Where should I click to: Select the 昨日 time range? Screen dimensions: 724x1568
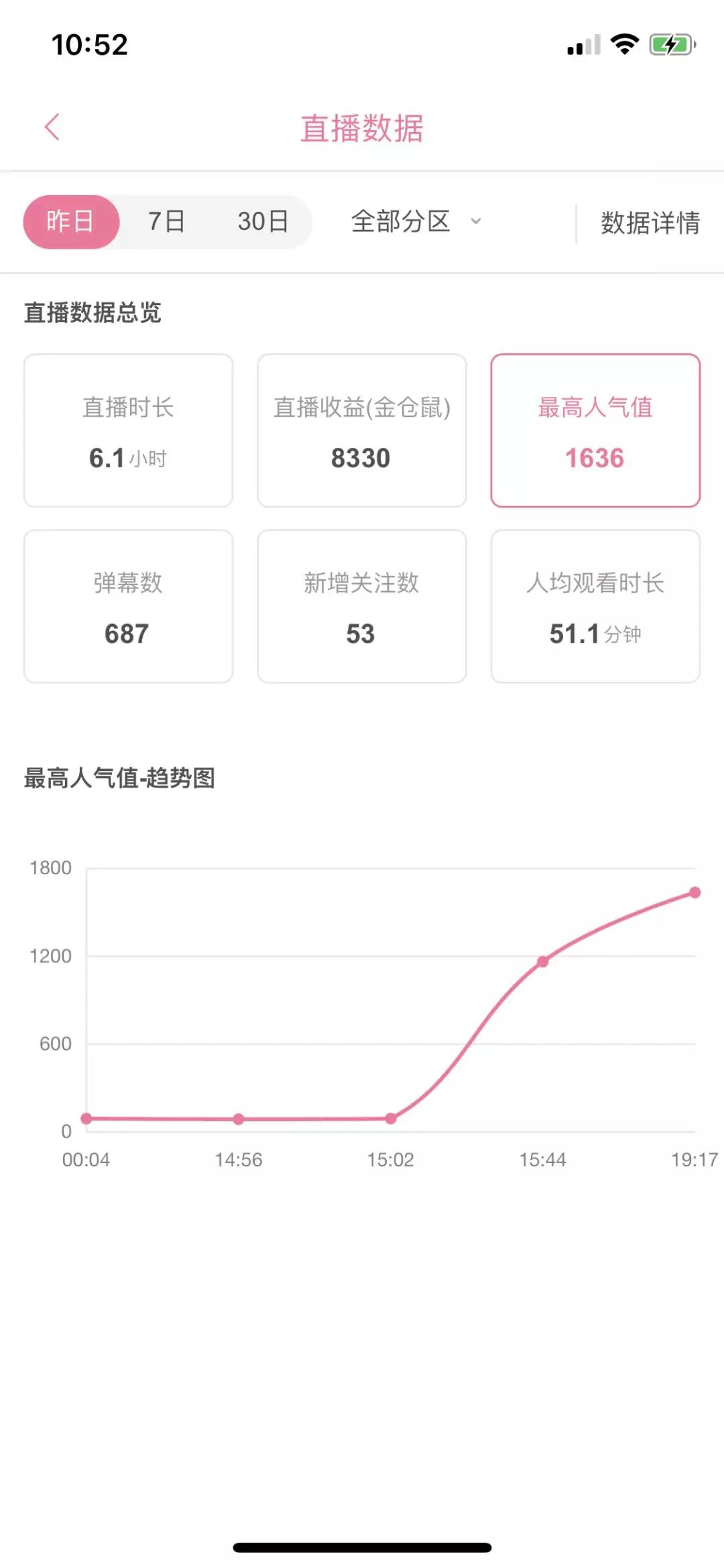[71, 222]
